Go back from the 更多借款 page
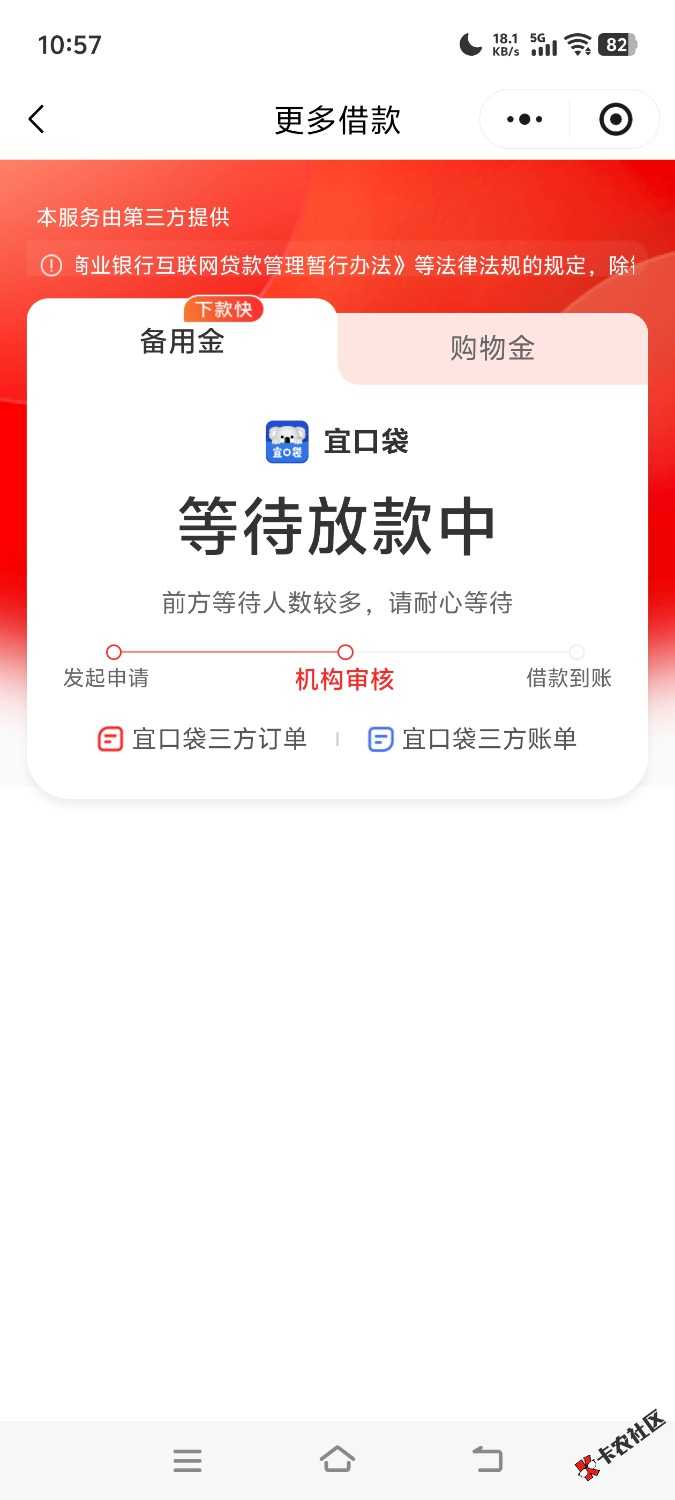Image resolution: width=675 pixels, height=1500 pixels. (37, 120)
